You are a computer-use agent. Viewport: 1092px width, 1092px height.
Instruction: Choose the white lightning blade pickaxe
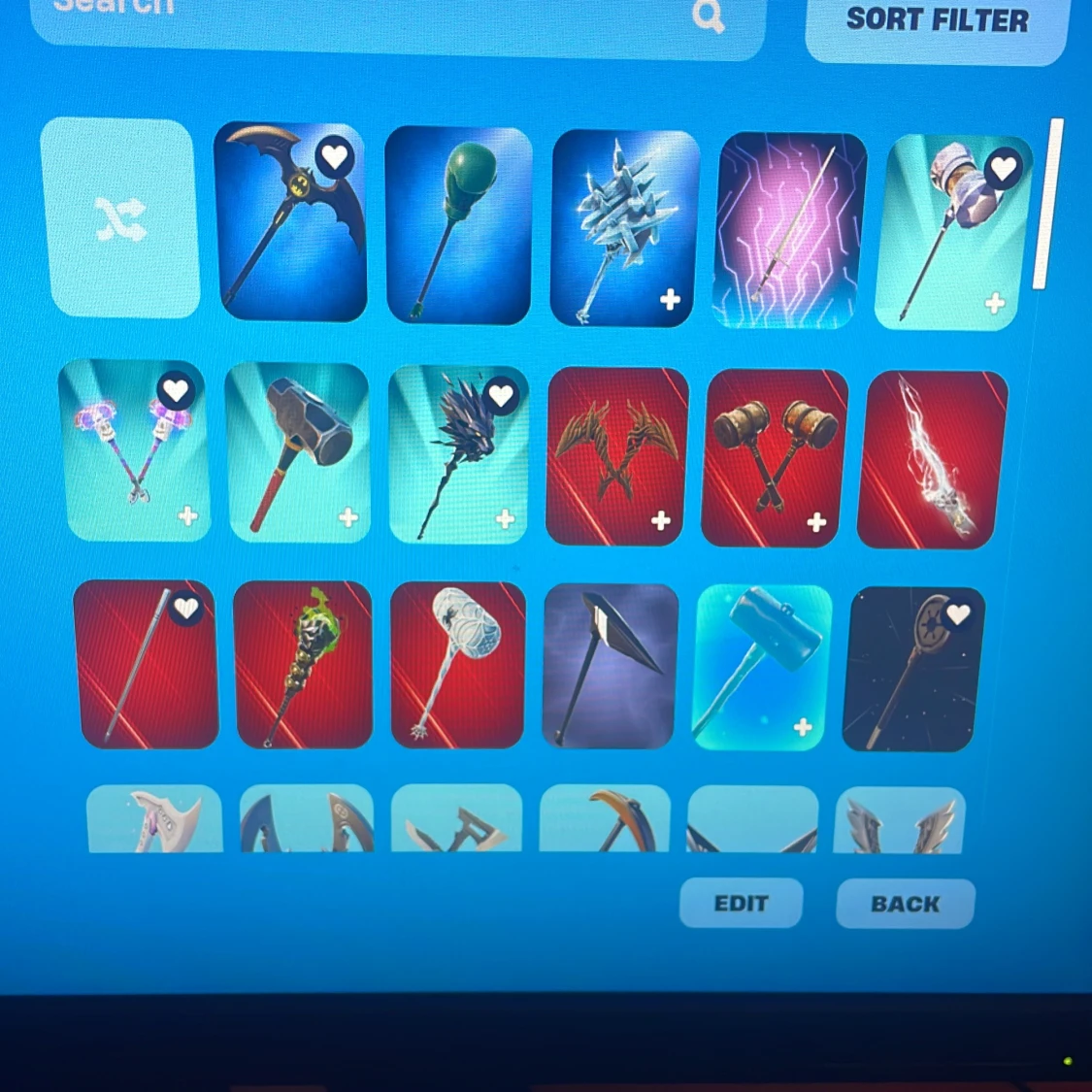coord(932,460)
